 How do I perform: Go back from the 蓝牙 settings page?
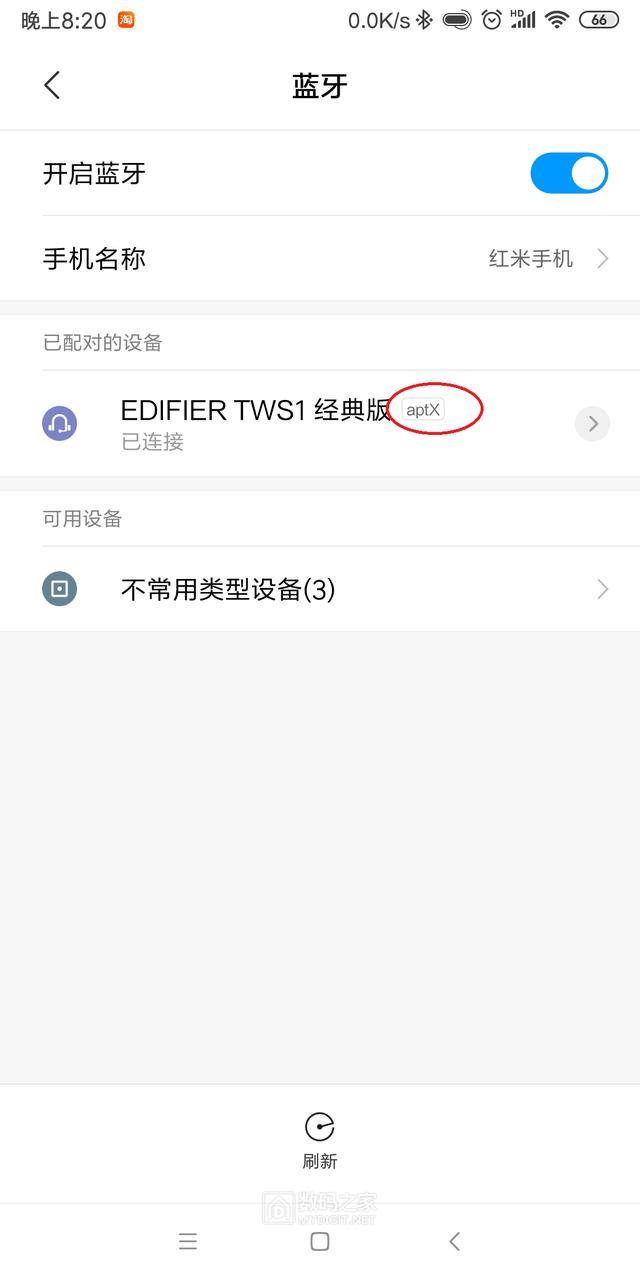tap(53, 86)
